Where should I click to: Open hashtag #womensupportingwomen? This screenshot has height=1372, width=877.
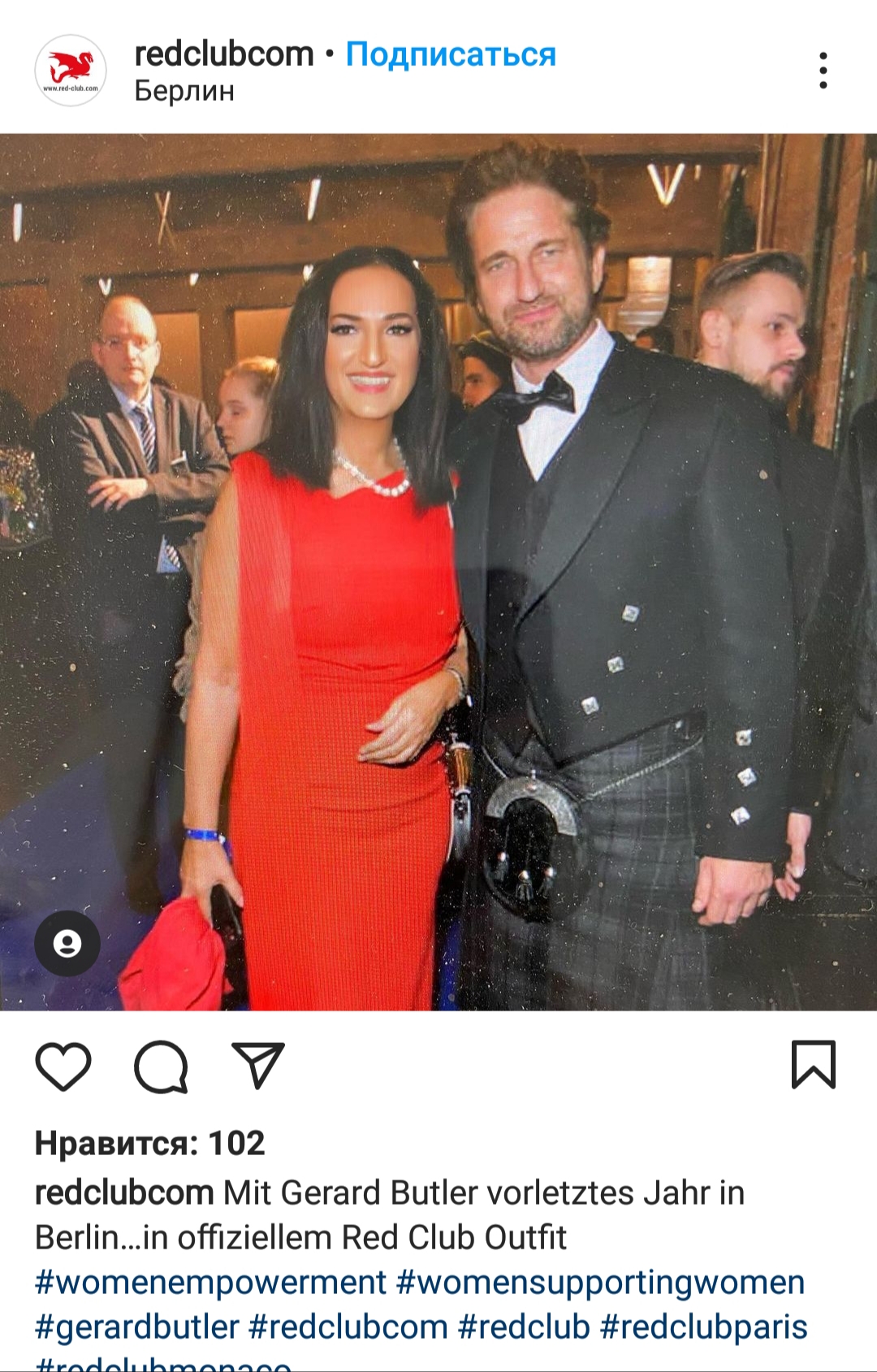(x=600, y=1283)
